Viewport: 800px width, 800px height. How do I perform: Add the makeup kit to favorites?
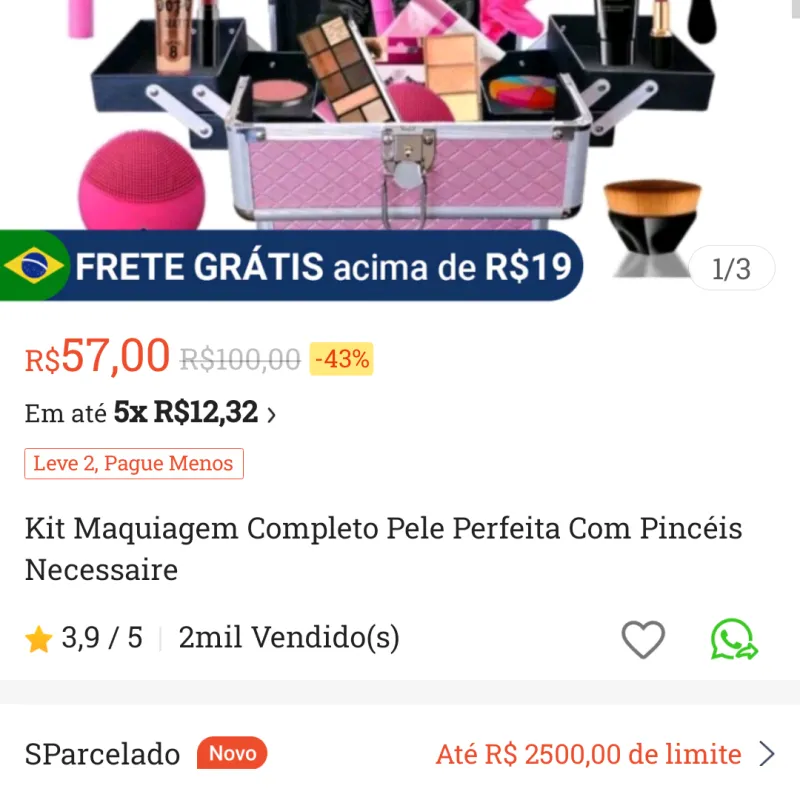643,640
